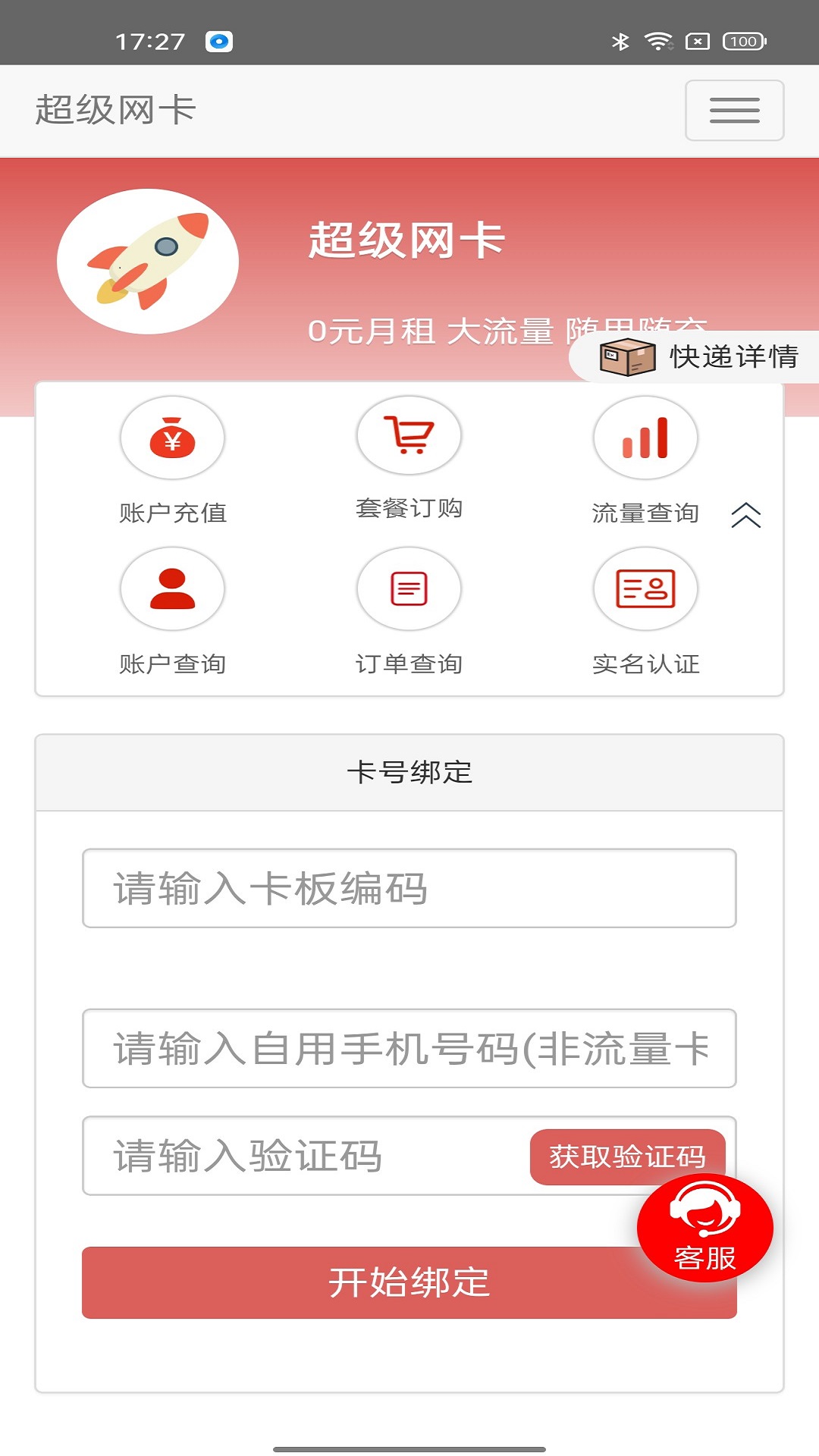This screenshot has width=819, height=1456.
Task: Click the 流量查询 bar chart icon
Action: [x=645, y=438]
